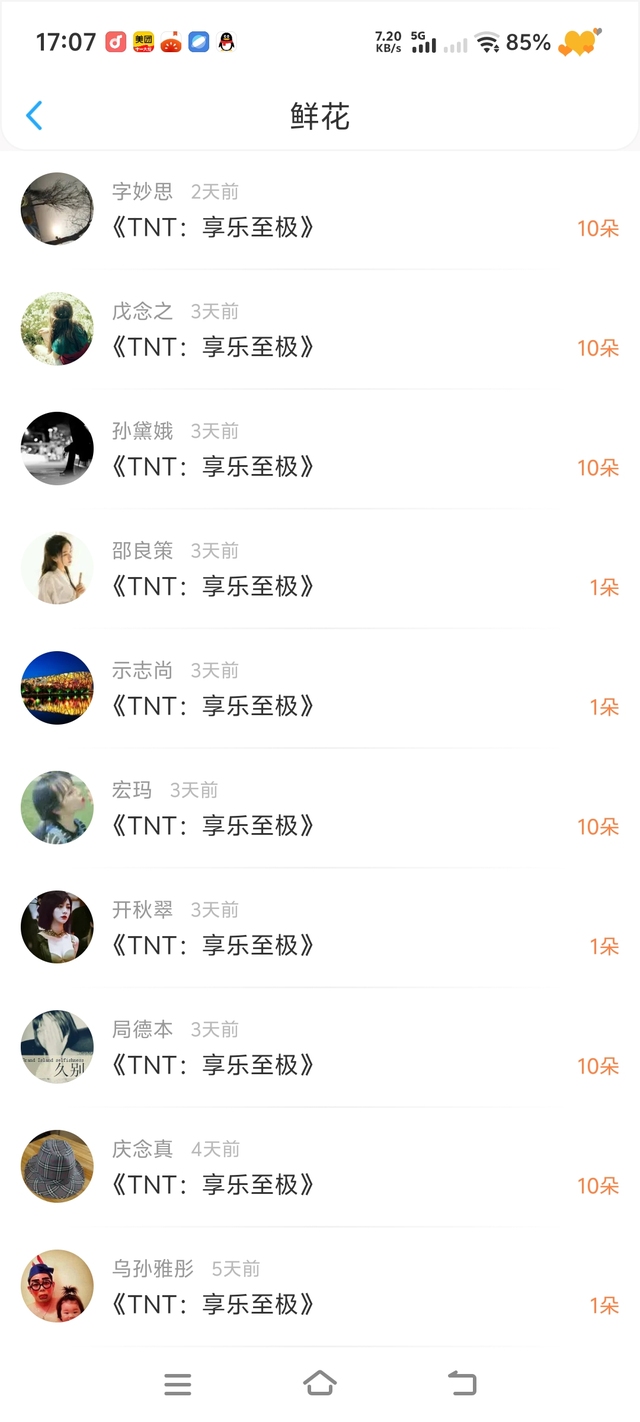Select the row from 孙黛娥

[320, 449]
